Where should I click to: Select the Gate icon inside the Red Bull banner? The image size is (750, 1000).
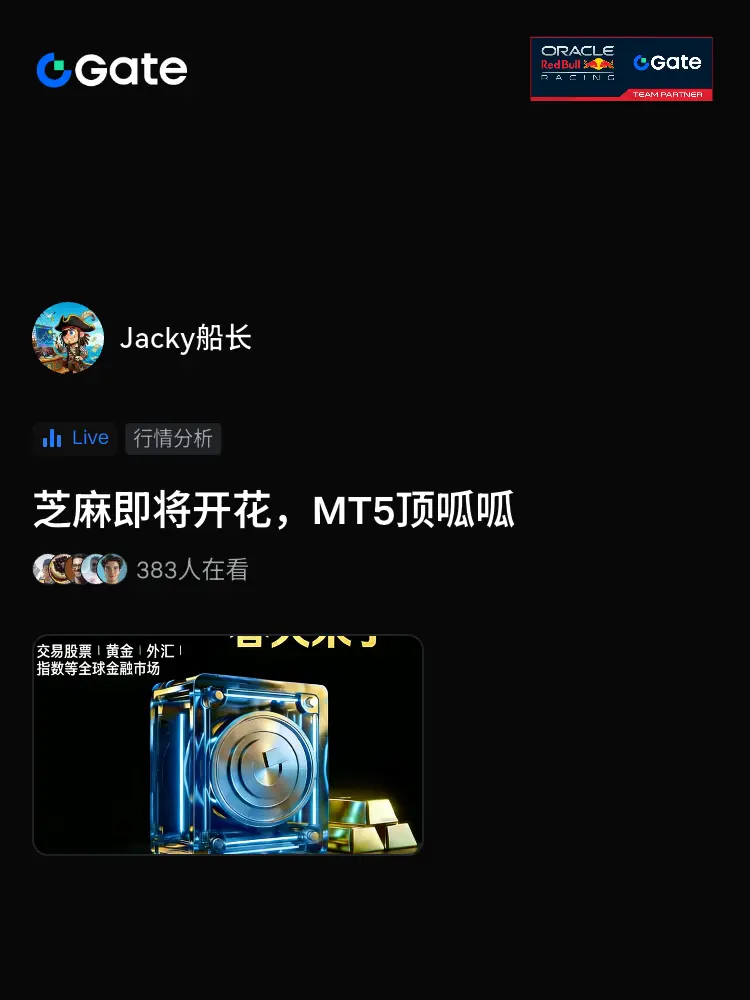click(x=668, y=62)
